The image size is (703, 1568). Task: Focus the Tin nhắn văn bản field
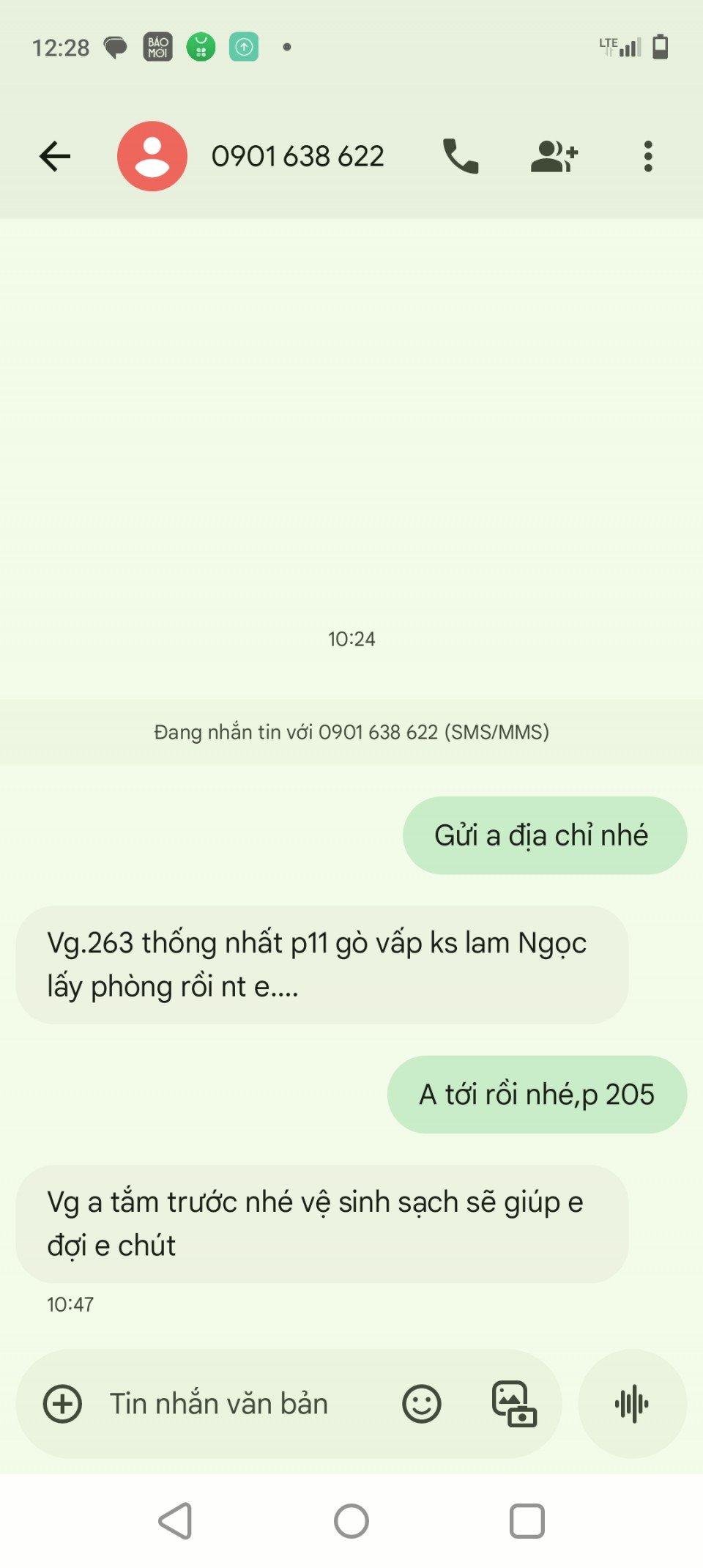point(234,1404)
